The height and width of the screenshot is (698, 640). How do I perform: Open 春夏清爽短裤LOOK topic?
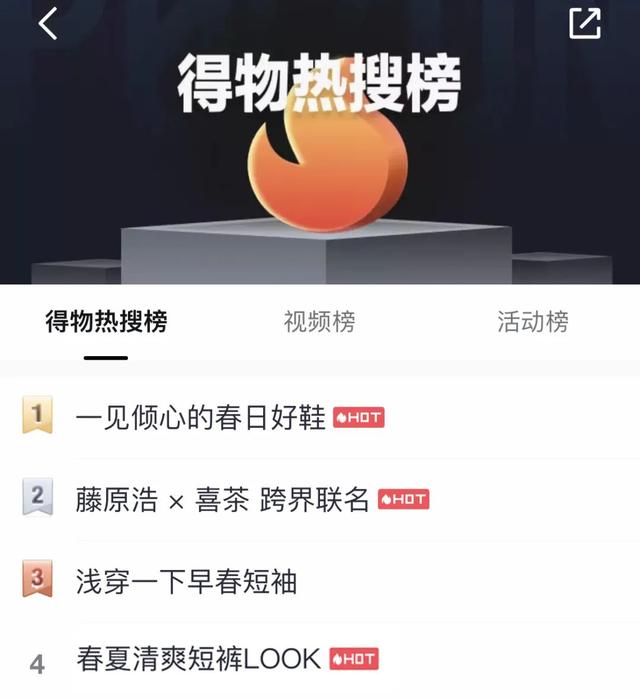(198, 660)
